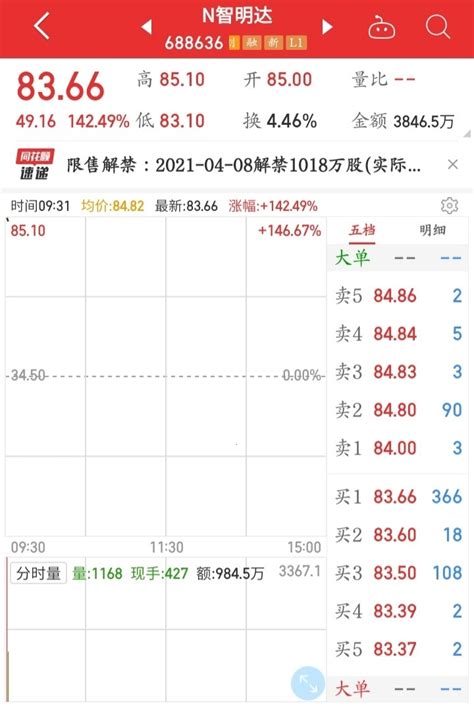Switch to the 明细 tab
Screen dimensions: 474x712
click(x=432, y=230)
